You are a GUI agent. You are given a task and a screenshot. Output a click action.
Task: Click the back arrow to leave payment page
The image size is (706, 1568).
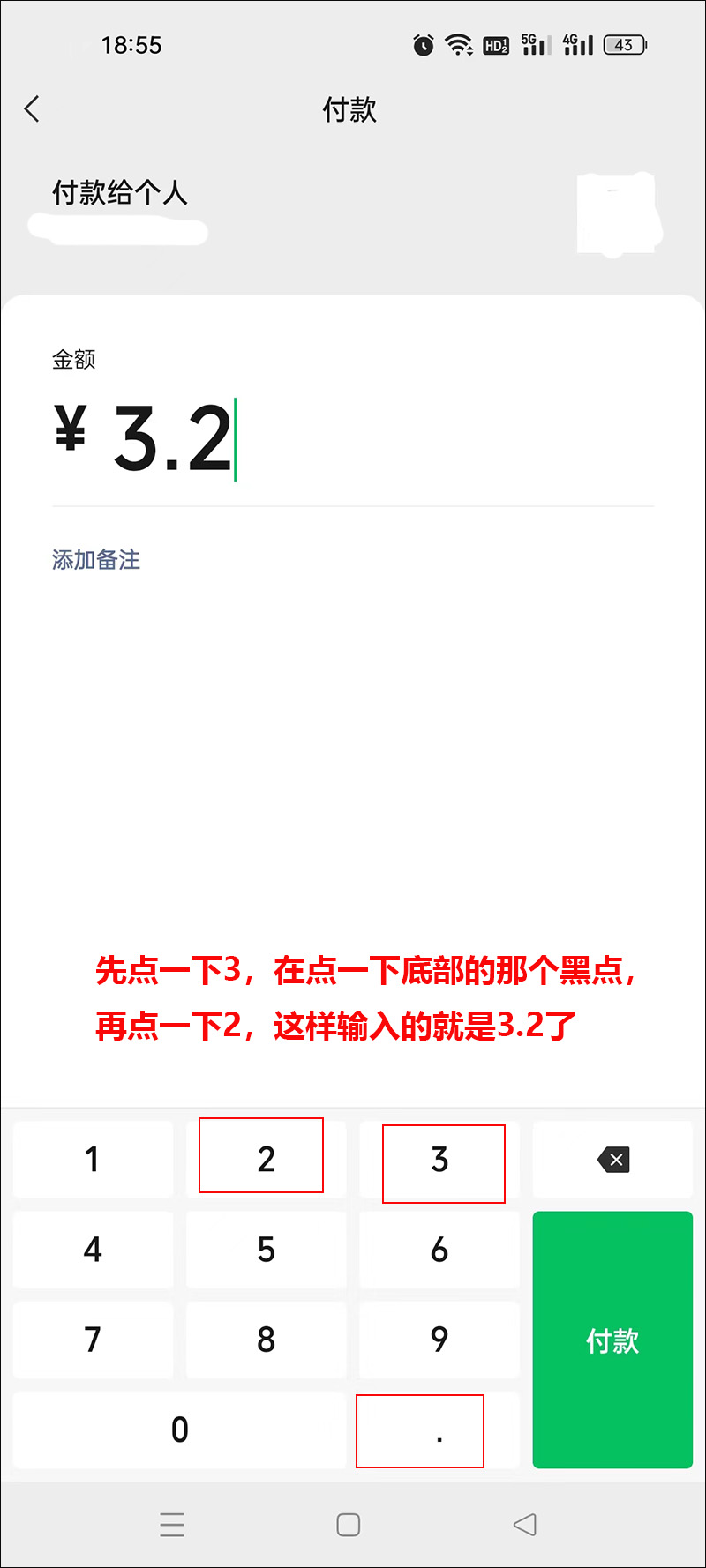tap(32, 108)
